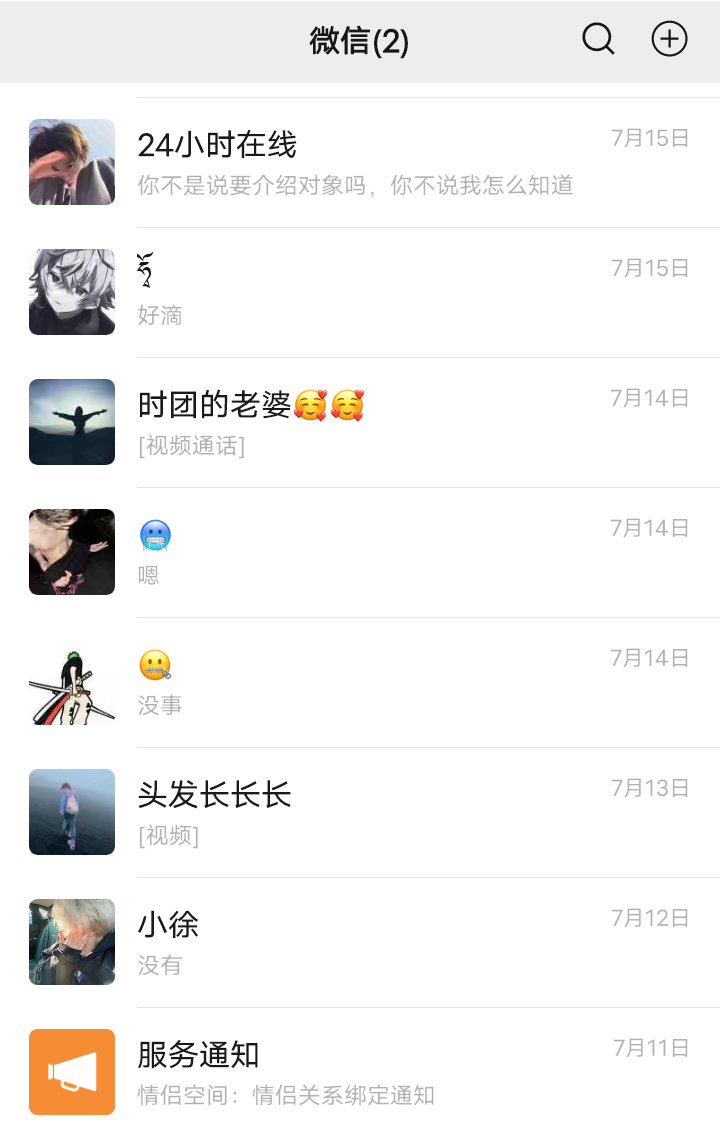Viewport: 720px width, 1125px height.
Task: Open the chat with 头发长长长
Action: click(360, 812)
